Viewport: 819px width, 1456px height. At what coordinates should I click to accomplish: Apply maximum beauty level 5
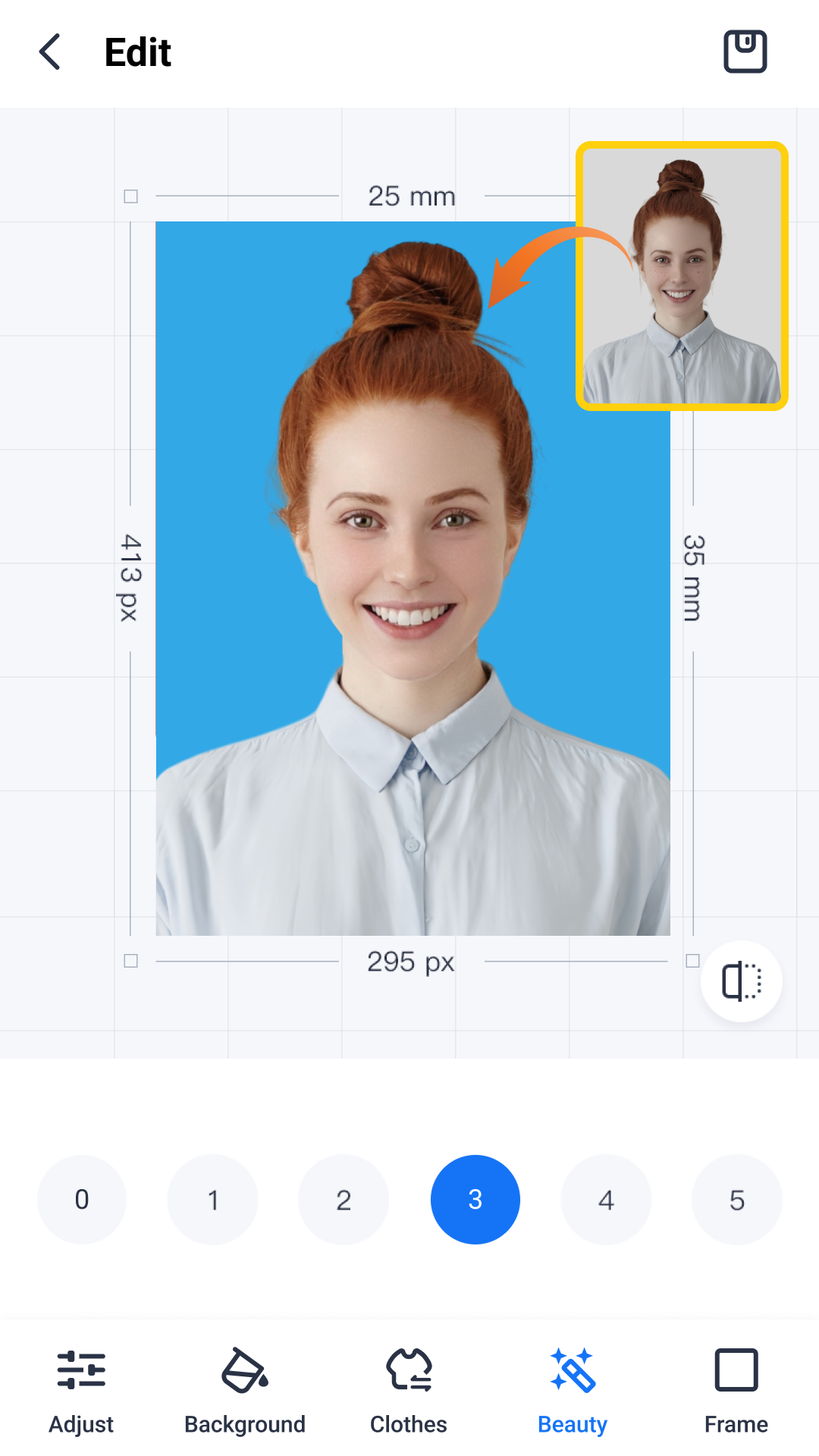pyautogui.click(x=736, y=1199)
